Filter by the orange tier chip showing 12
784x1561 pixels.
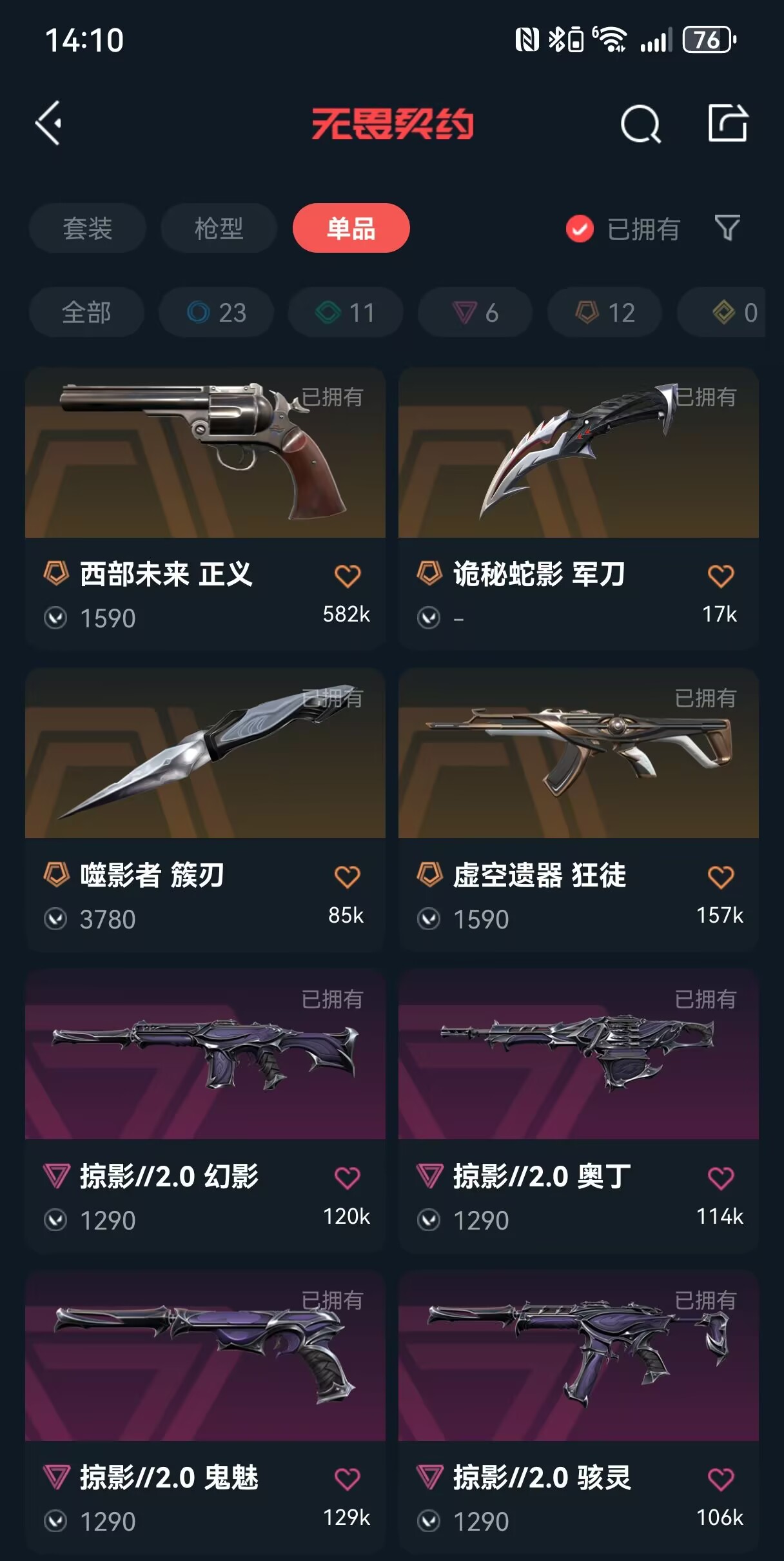(x=605, y=313)
